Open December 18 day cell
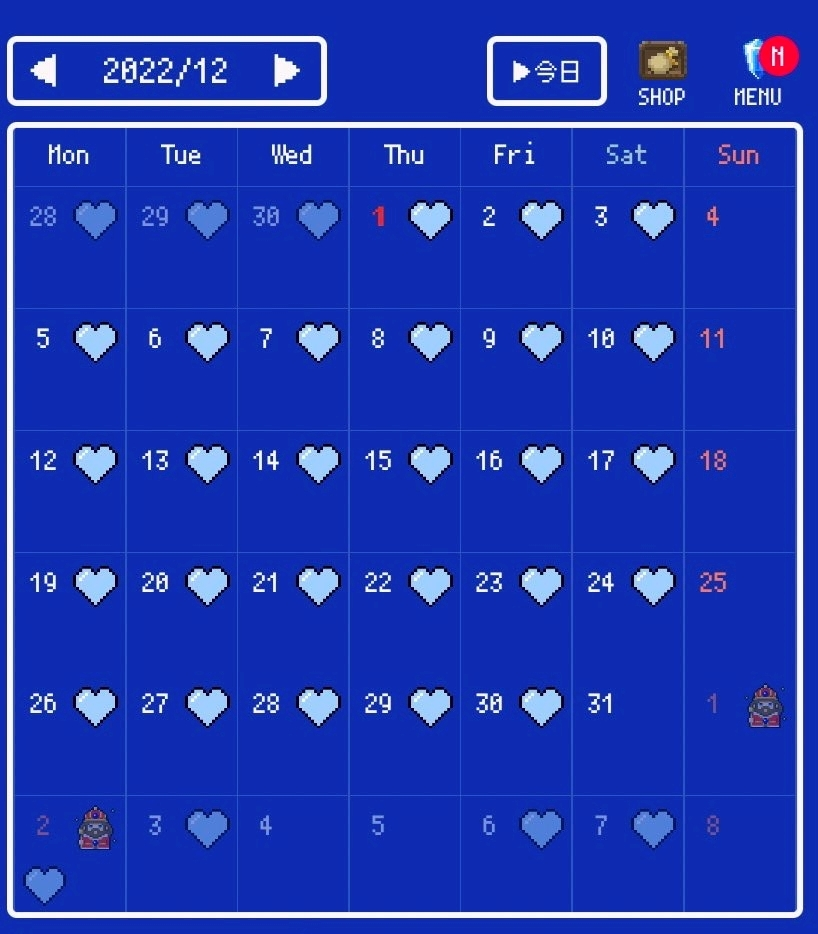The width and height of the screenshot is (818, 934). (x=740, y=490)
